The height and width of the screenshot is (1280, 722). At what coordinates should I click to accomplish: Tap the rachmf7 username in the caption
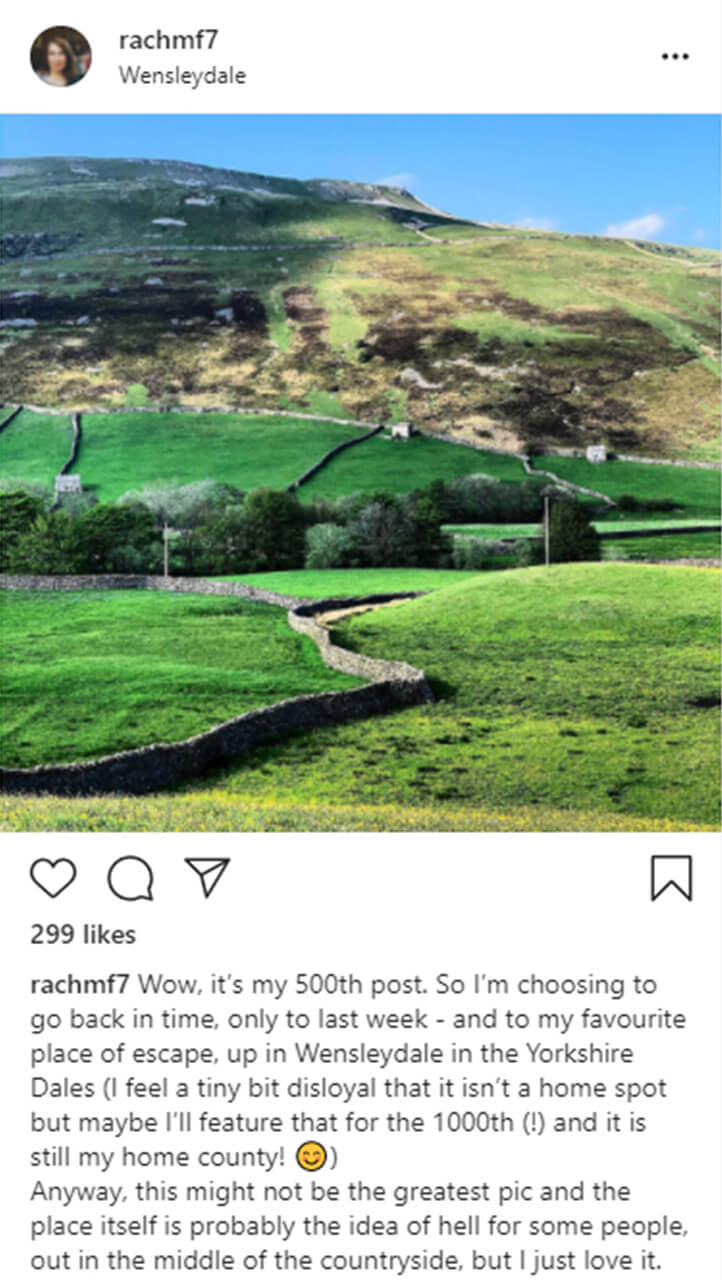point(81,985)
